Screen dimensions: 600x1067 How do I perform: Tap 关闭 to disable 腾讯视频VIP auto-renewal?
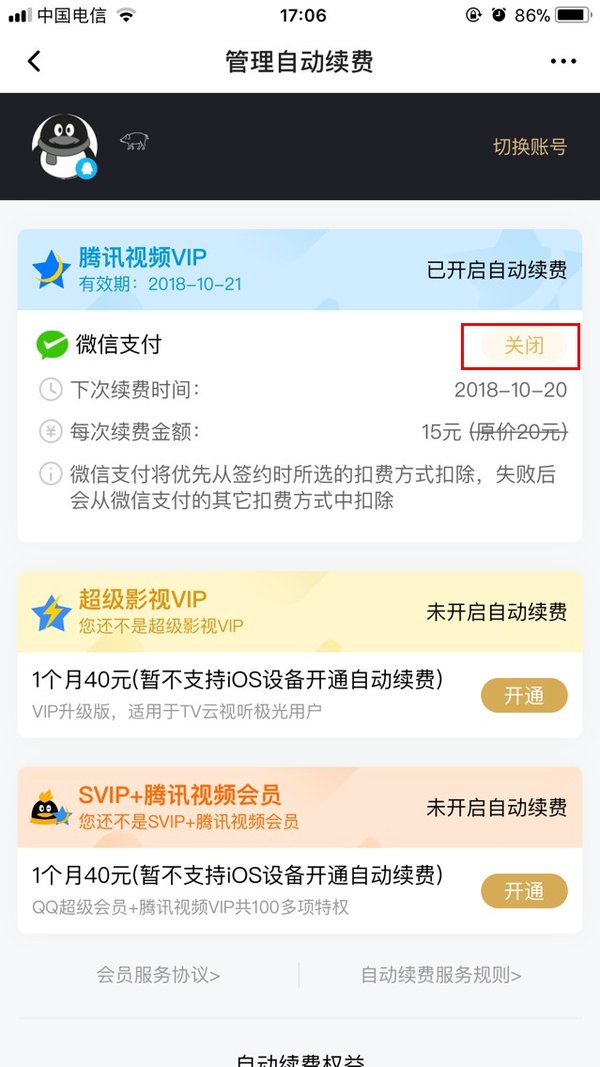pos(524,346)
